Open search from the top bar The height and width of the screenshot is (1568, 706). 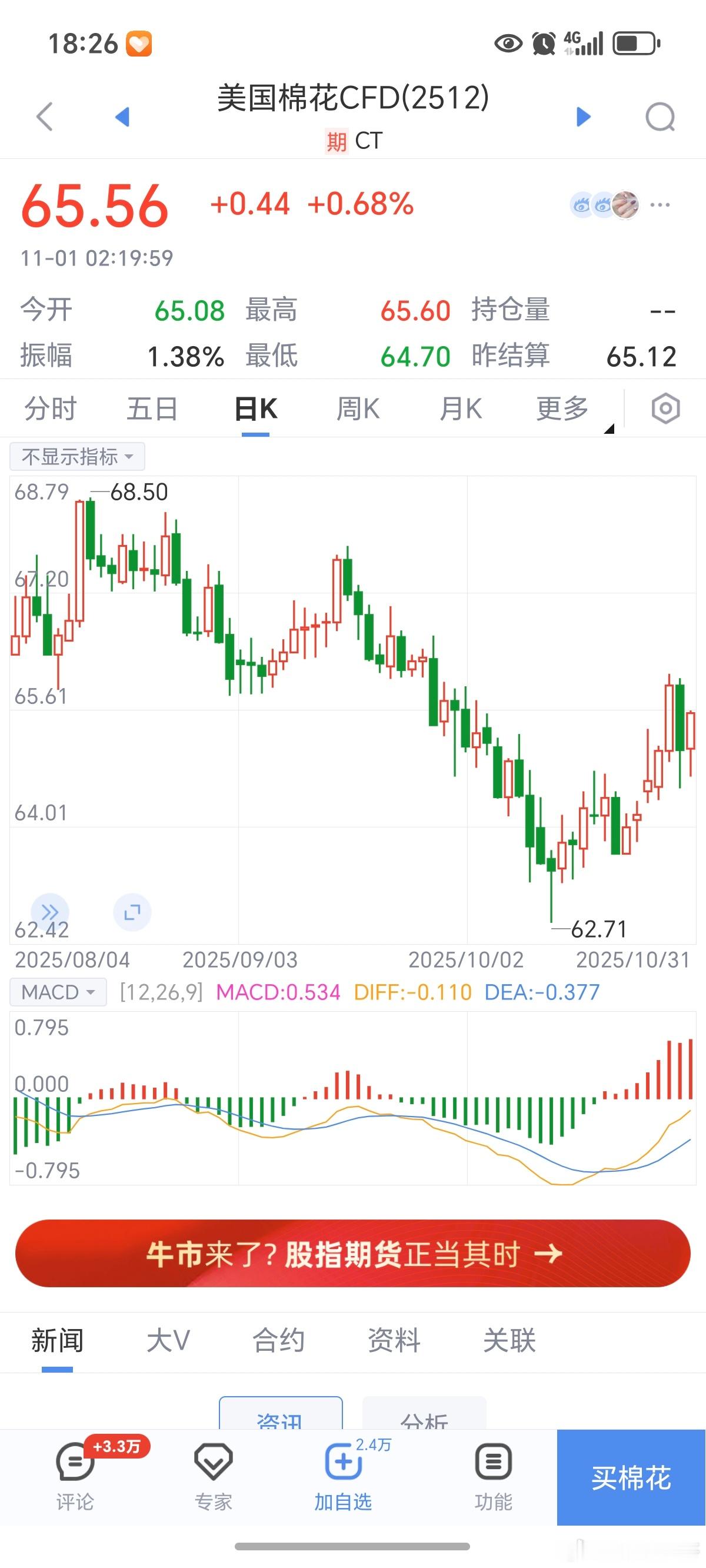(x=660, y=117)
